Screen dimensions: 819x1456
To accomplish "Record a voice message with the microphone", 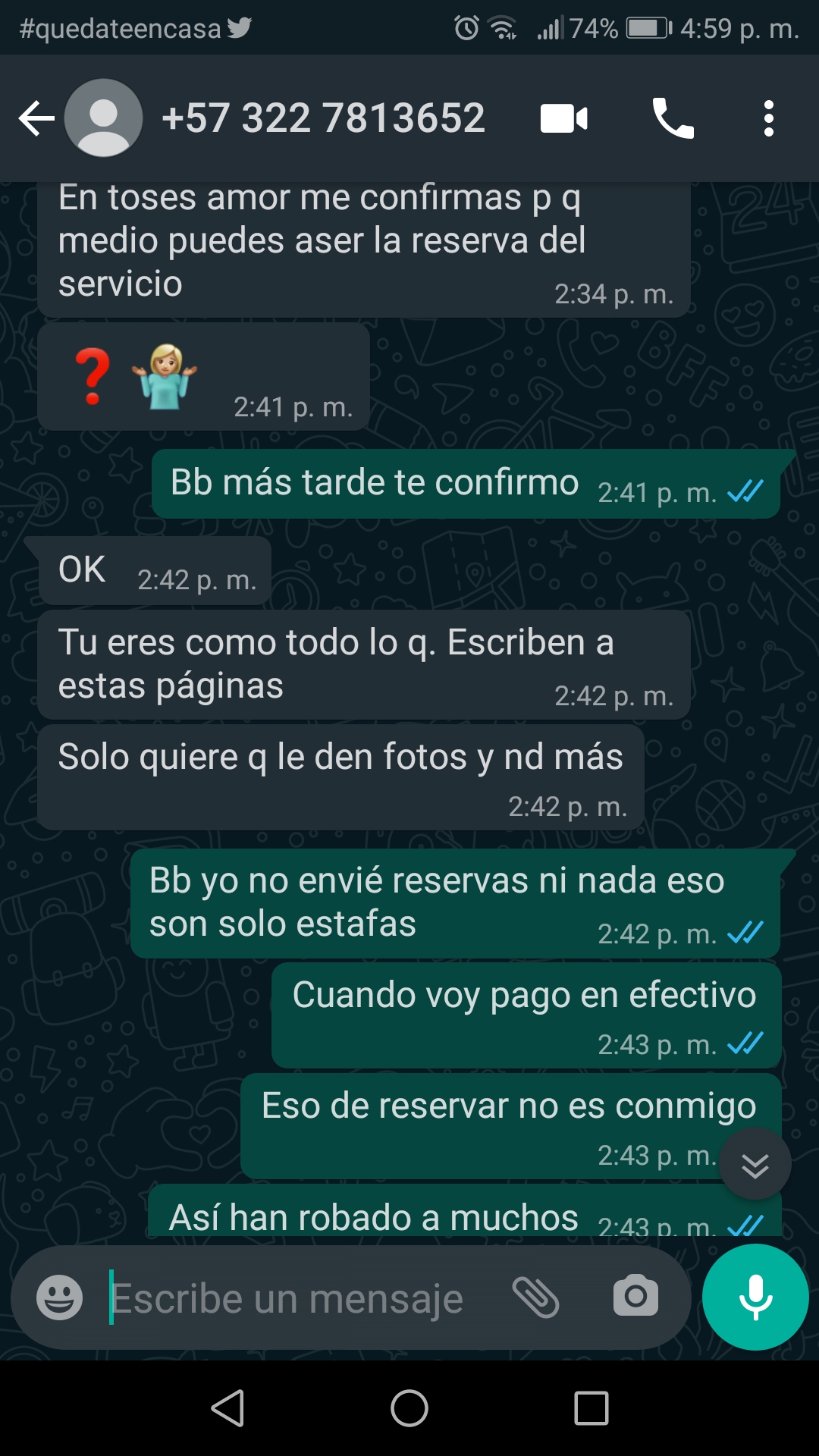I will 755,1298.
